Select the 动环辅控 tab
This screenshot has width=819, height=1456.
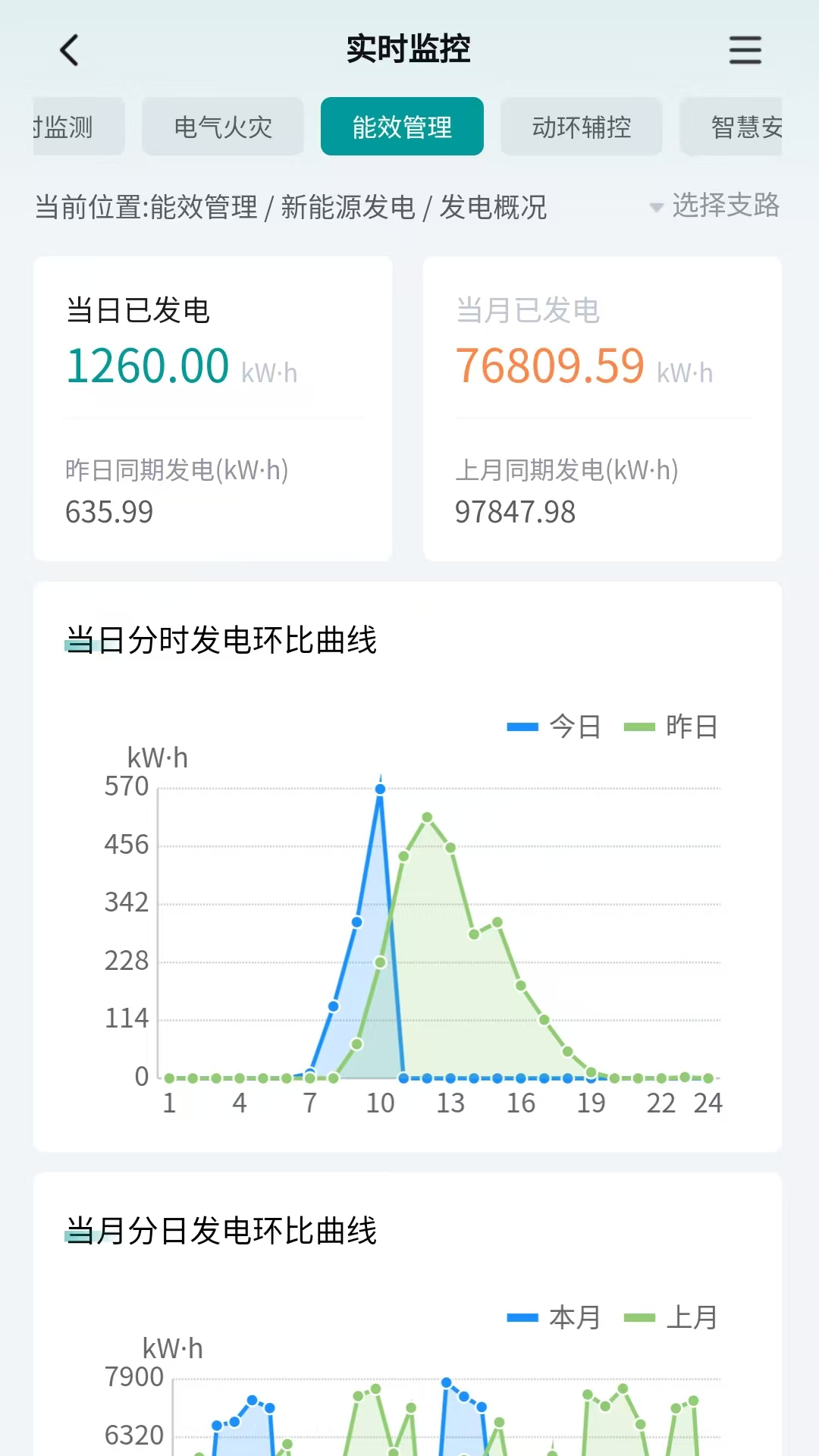pyautogui.click(x=581, y=127)
